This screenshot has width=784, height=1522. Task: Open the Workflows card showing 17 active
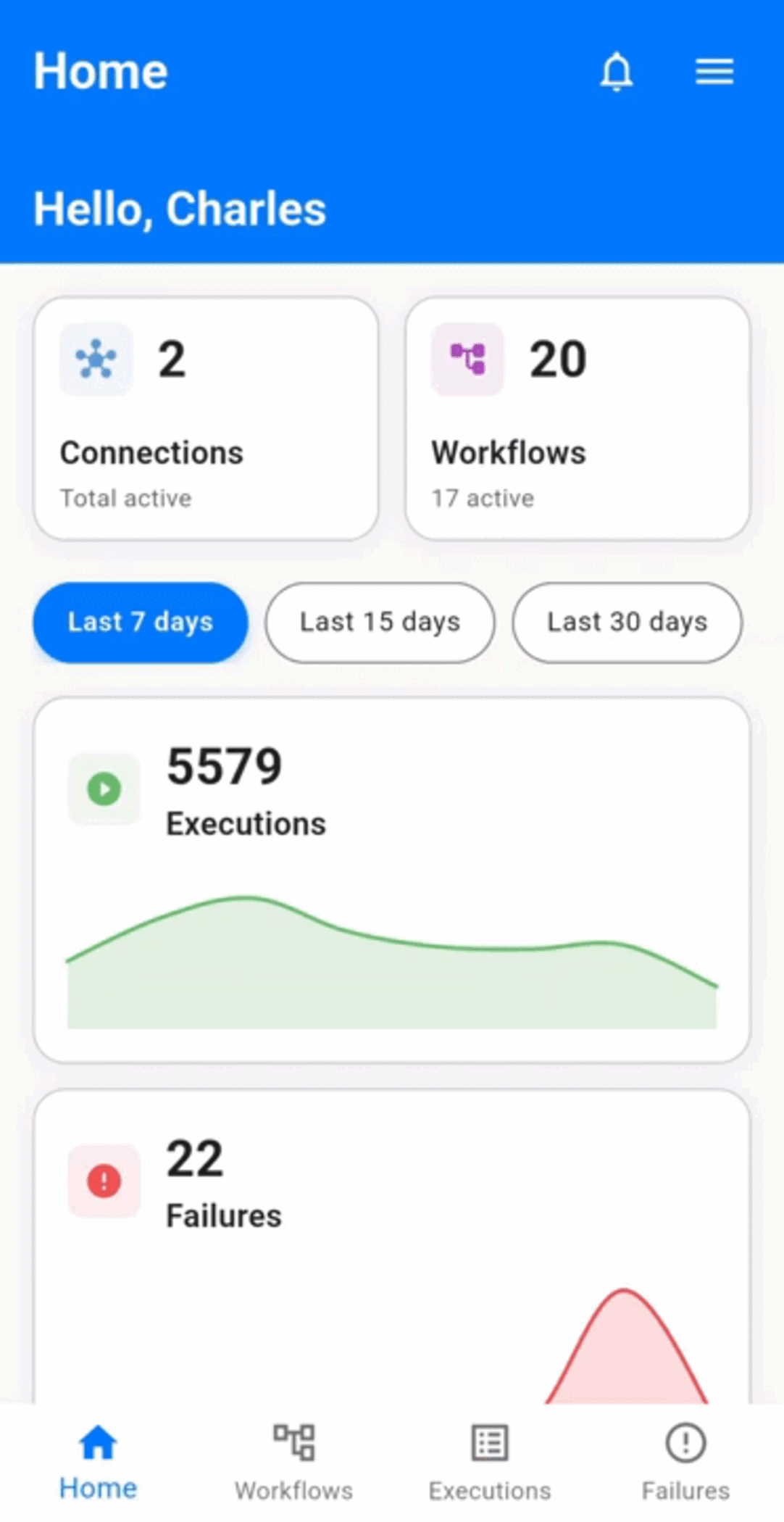coord(579,417)
